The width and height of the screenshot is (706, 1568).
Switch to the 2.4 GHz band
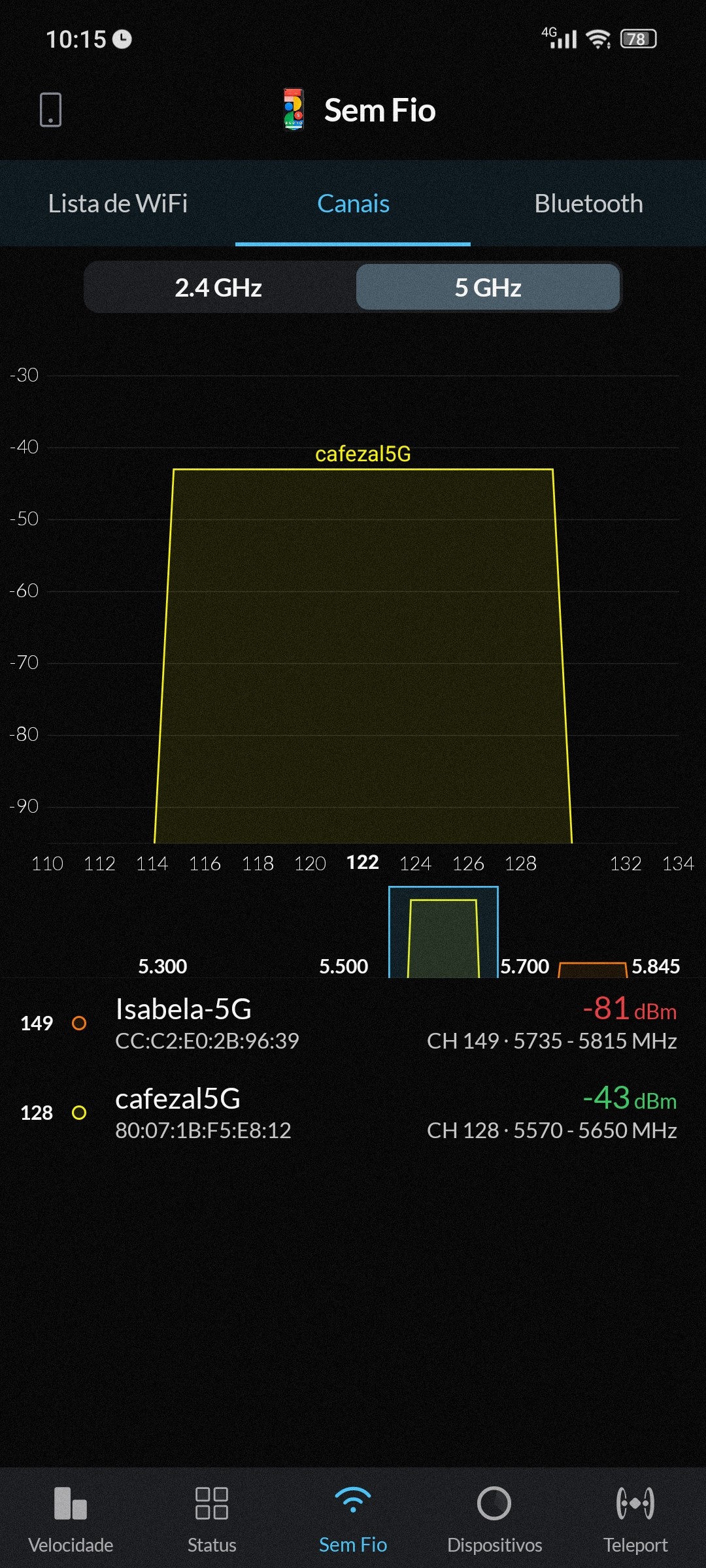click(x=218, y=287)
